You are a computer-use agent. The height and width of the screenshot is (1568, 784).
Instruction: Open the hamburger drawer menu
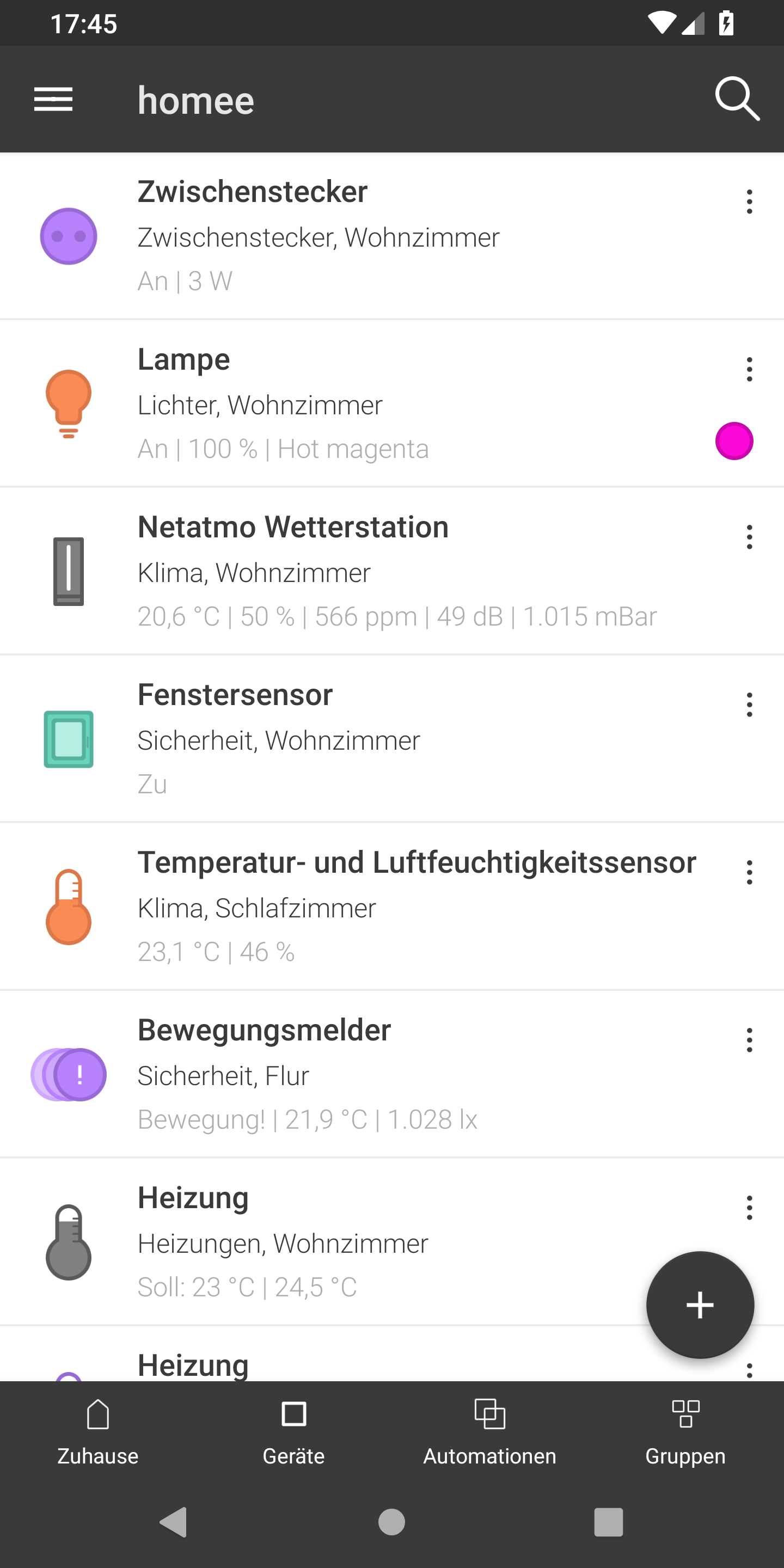(x=53, y=99)
